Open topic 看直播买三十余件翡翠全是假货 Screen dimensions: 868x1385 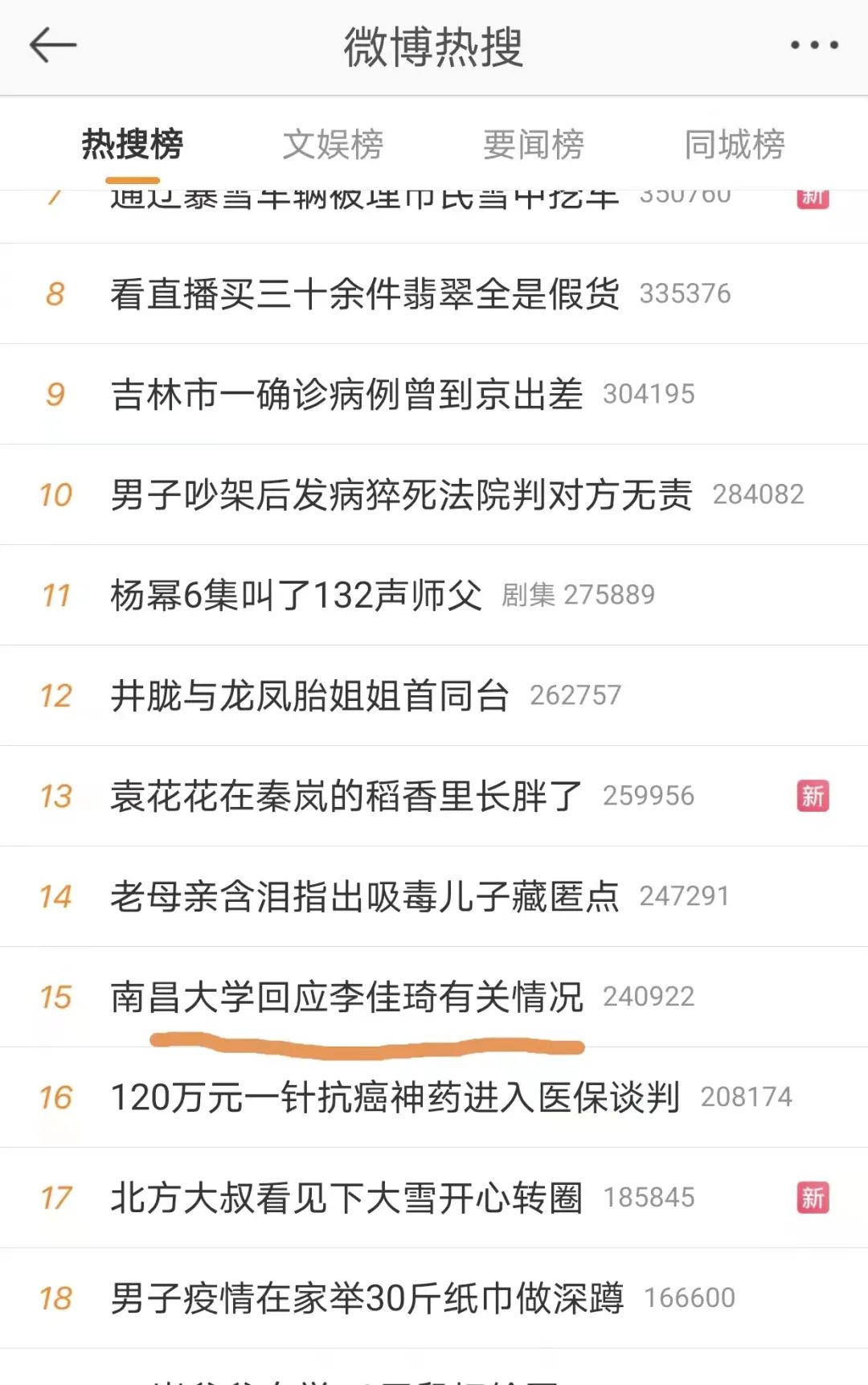(365, 293)
